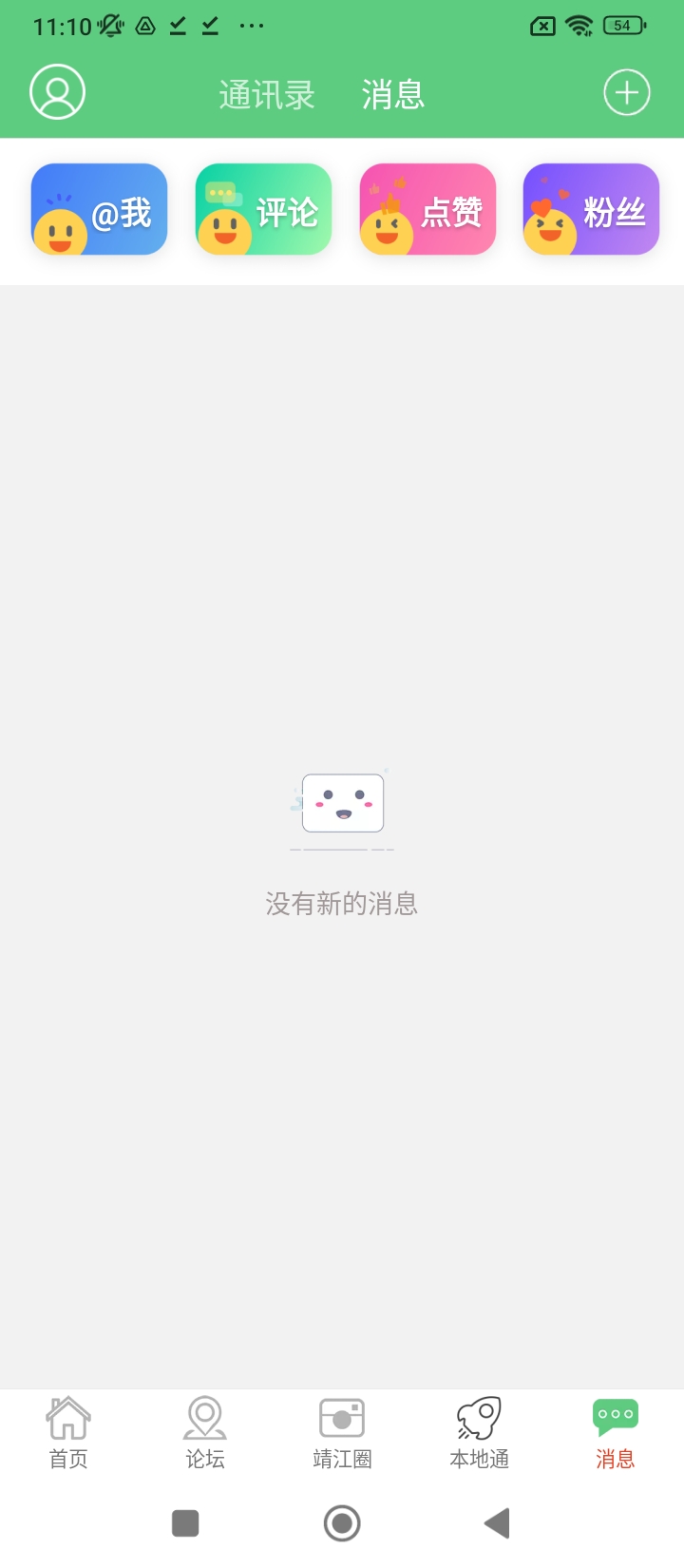Open 本地通 in bottom navigation
The width and height of the screenshot is (684, 1568).
point(479,1433)
